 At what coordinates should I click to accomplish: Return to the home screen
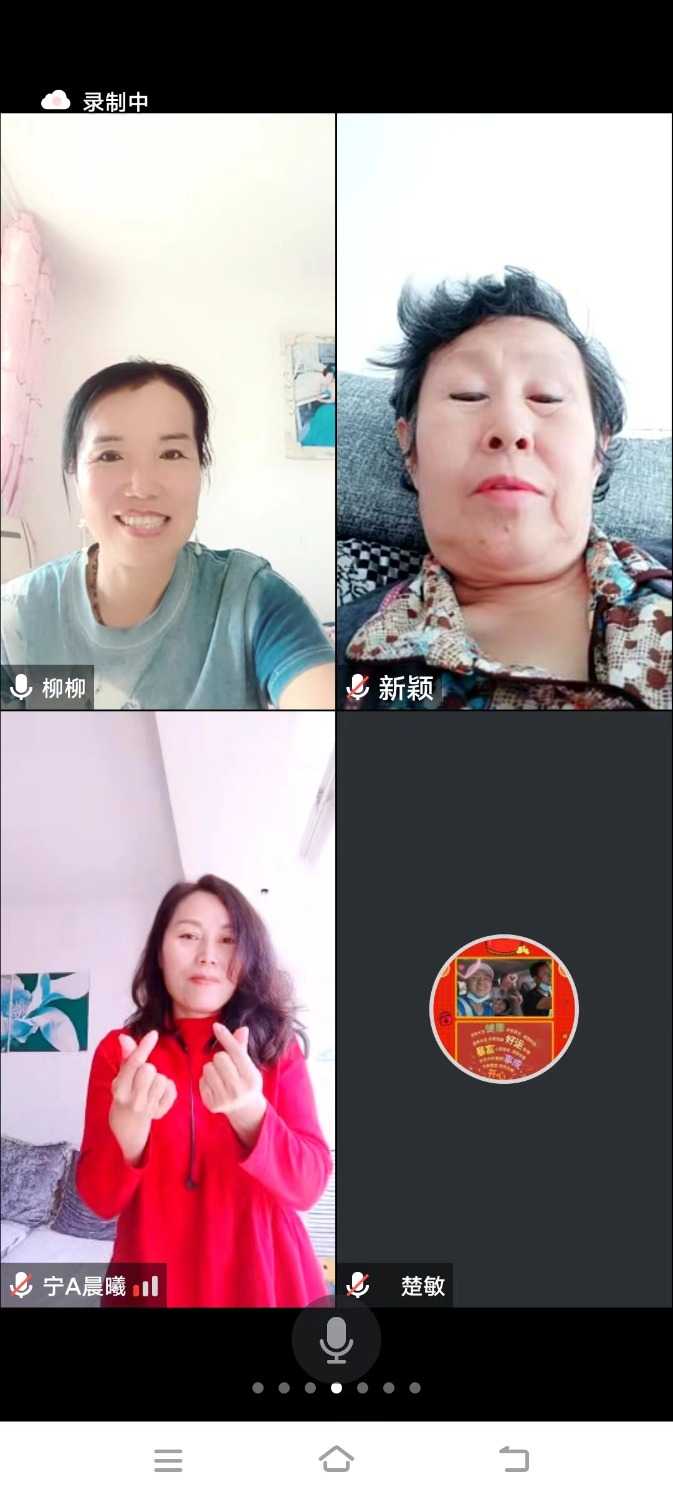tap(336, 1460)
